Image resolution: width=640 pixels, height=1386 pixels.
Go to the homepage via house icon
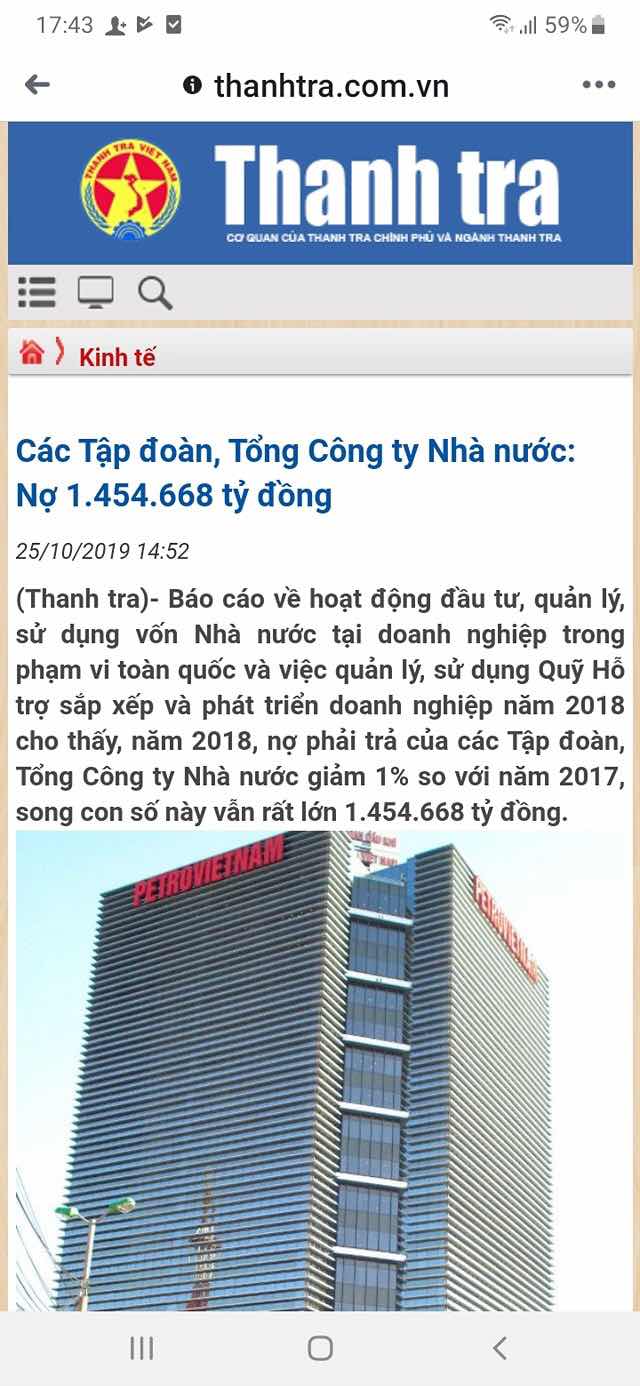click(32, 352)
